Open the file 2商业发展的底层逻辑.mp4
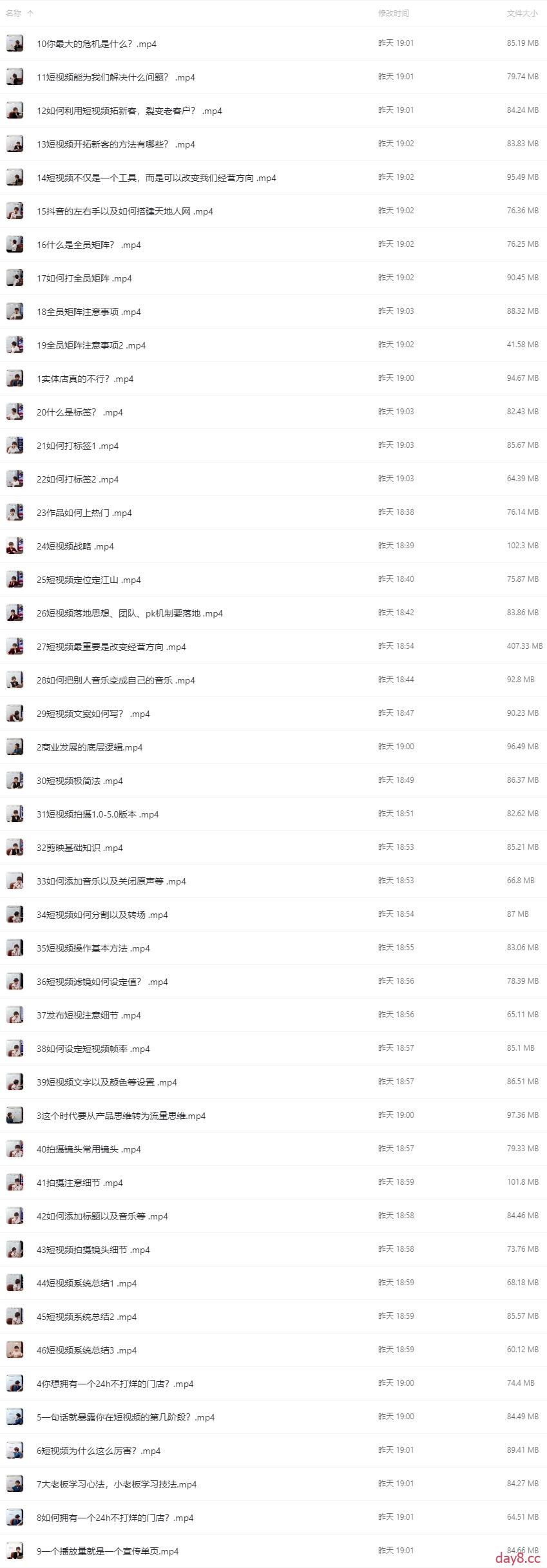 [x=89, y=747]
